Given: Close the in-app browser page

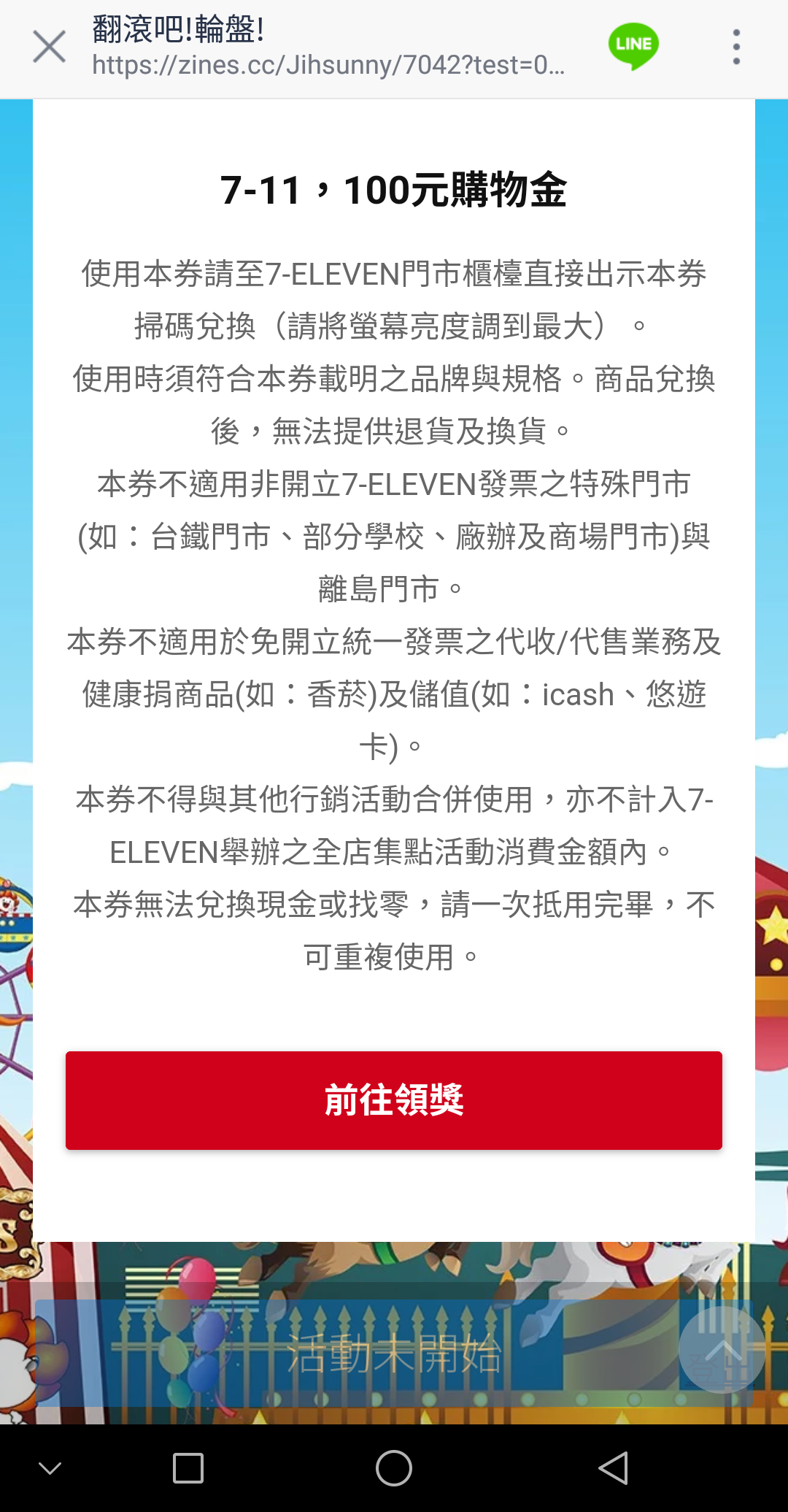Looking at the screenshot, I should click(x=49, y=47).
